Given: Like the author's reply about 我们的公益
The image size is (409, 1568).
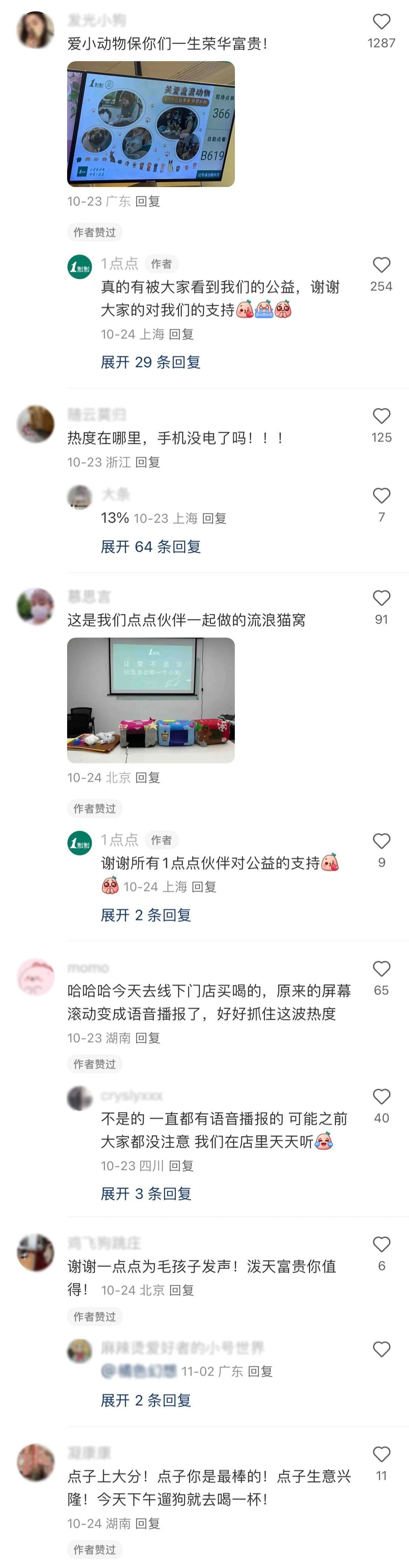Looking at the screenshot, I should (x=381, y=266).
